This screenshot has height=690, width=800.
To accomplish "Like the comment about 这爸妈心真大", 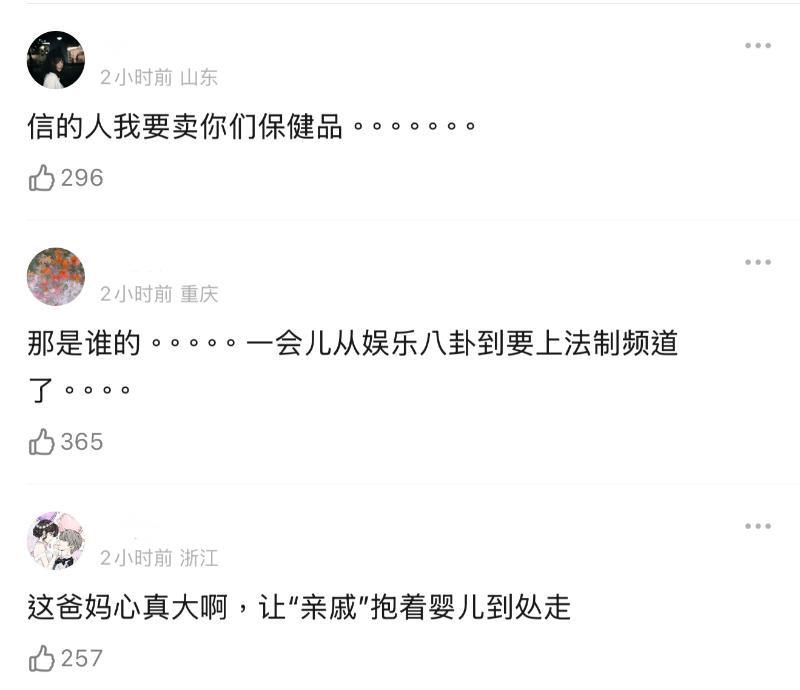I will pos(43,658).
